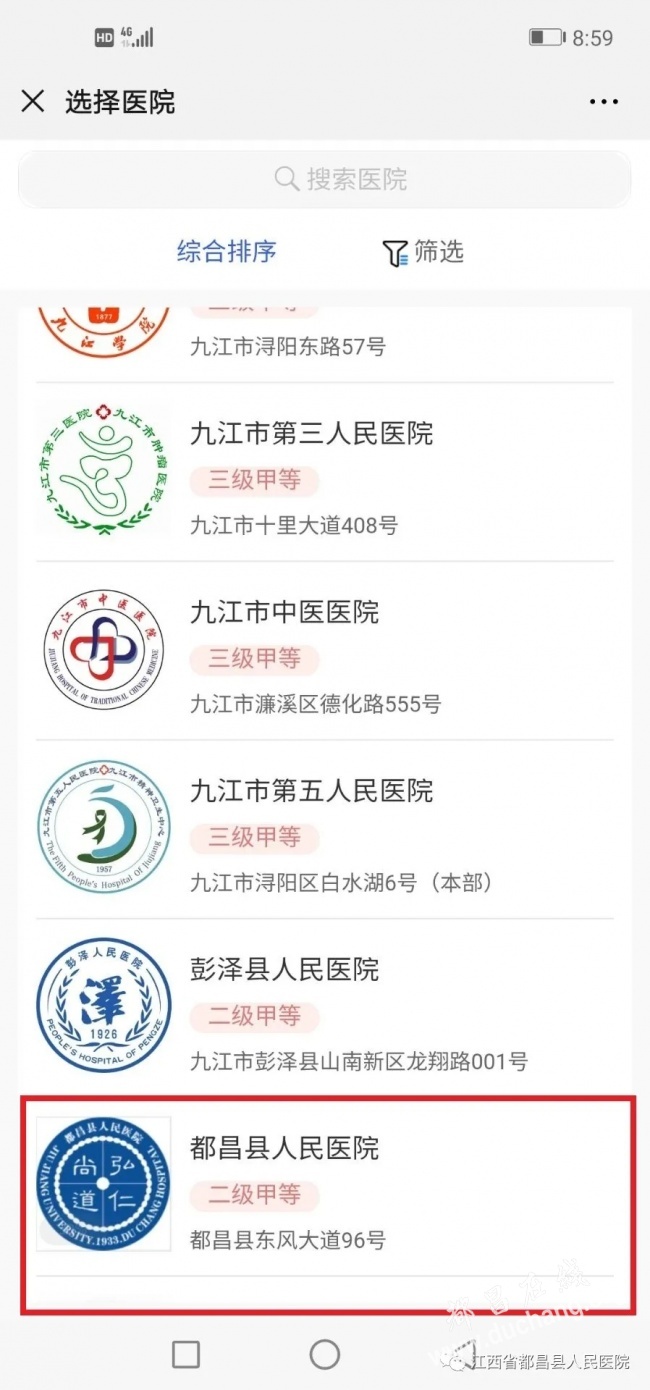Viewport: 650px width, 1390px height.
Task: Close the hospital selection page
Action: pos(33,101)
